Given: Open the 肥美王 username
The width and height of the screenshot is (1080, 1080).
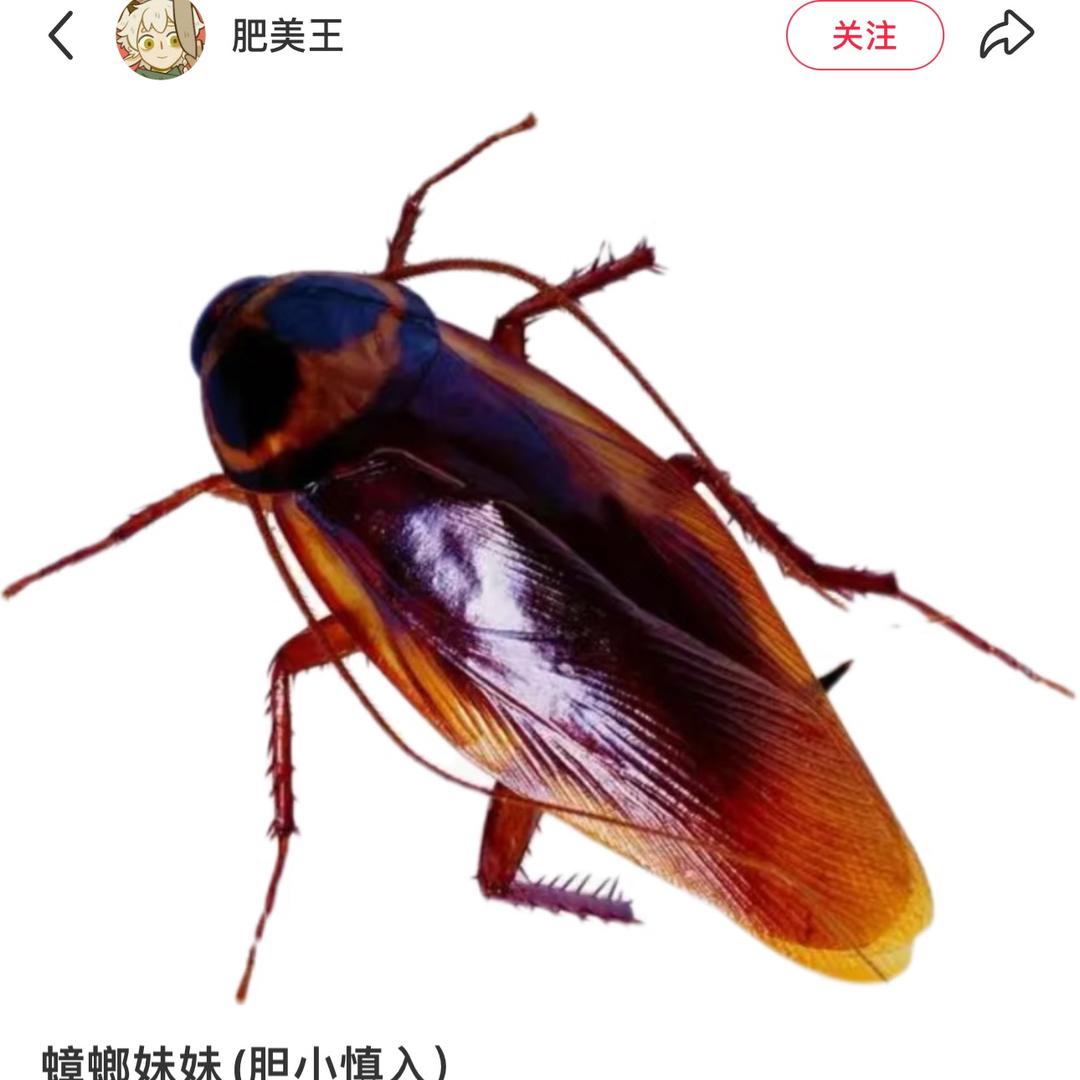Looking at the screenshot, I should (288, 36).
